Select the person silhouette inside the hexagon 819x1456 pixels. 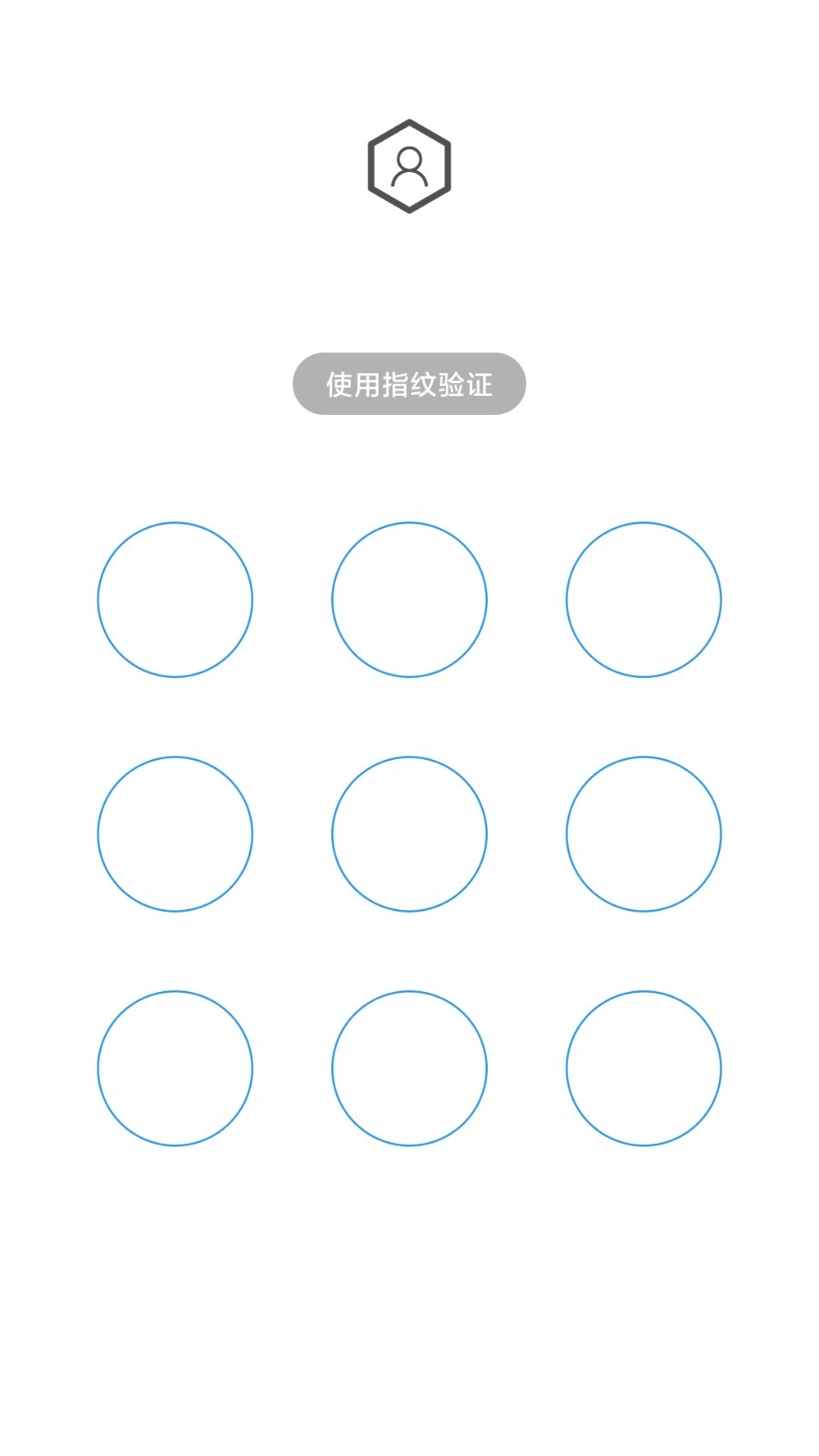[x=409, y=167]
